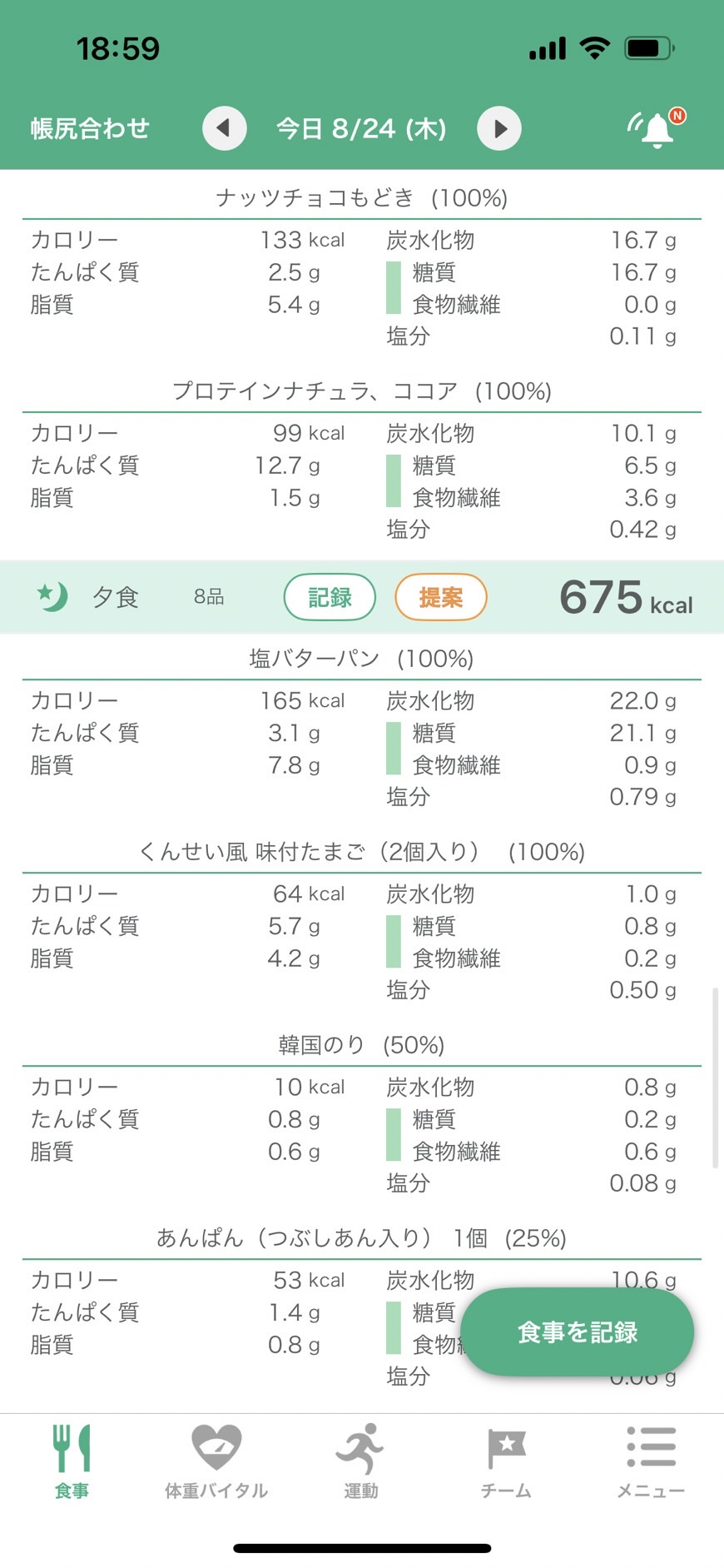The image size is (724, 1568).
Task: Tap the 帳尻合わせ button
Action: point(90,128)
